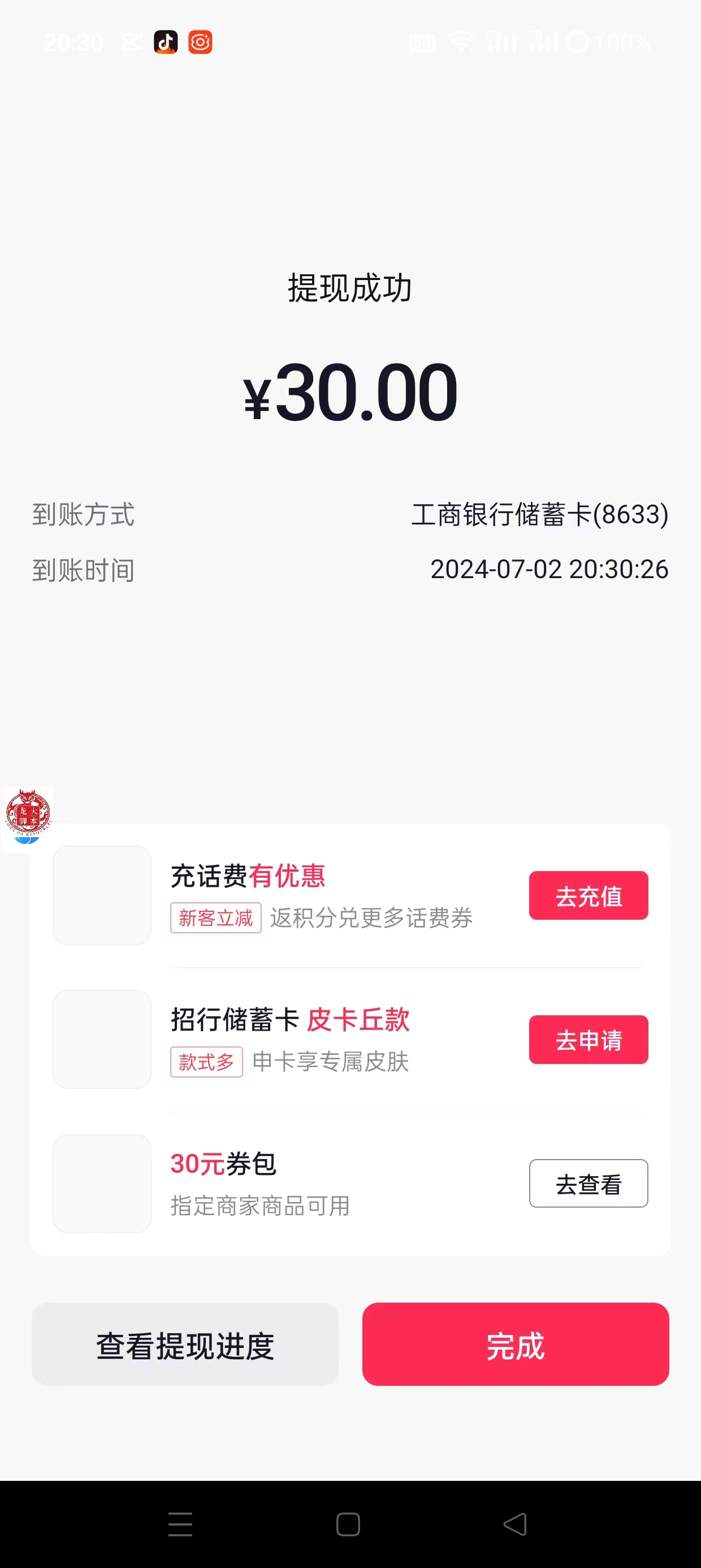
Task: Tap the 去充值 recharge button
Action: point(589,895)
